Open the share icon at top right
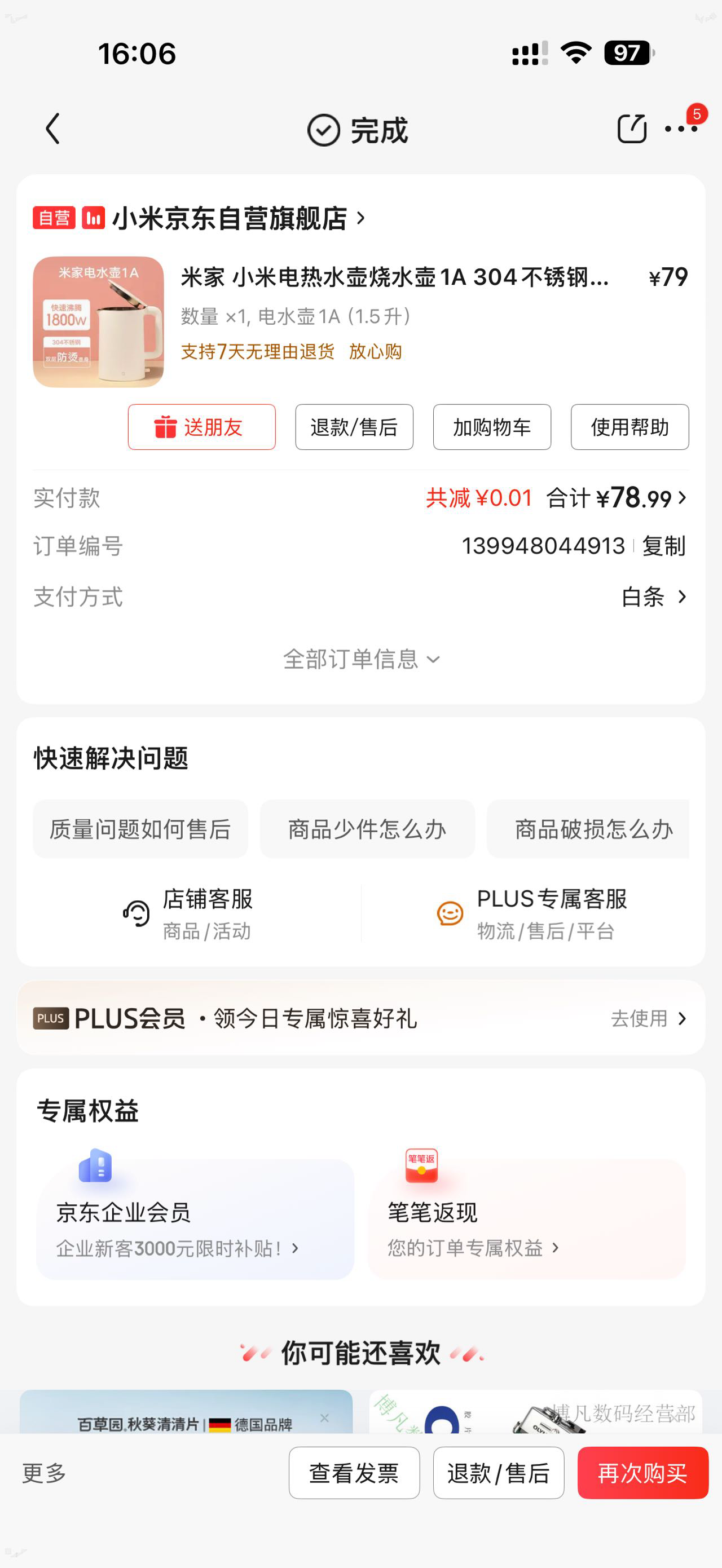This screenshot has width=722, height=1568. 632,129
